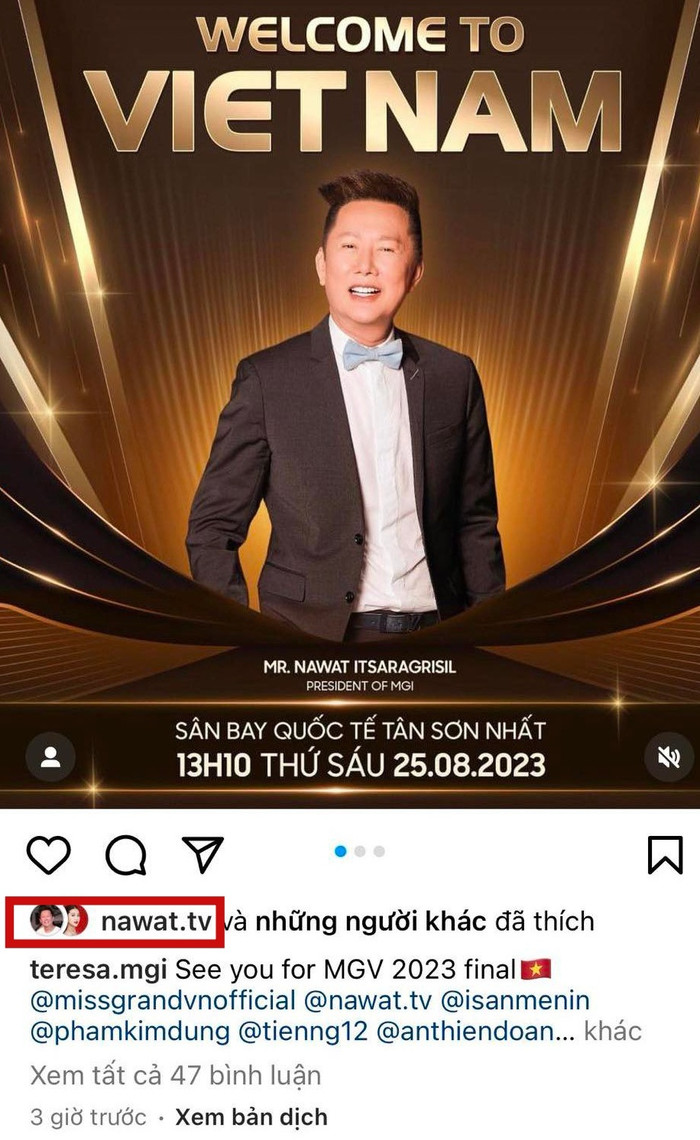
Task: Share post via paper plane icon
Action: 202,853
